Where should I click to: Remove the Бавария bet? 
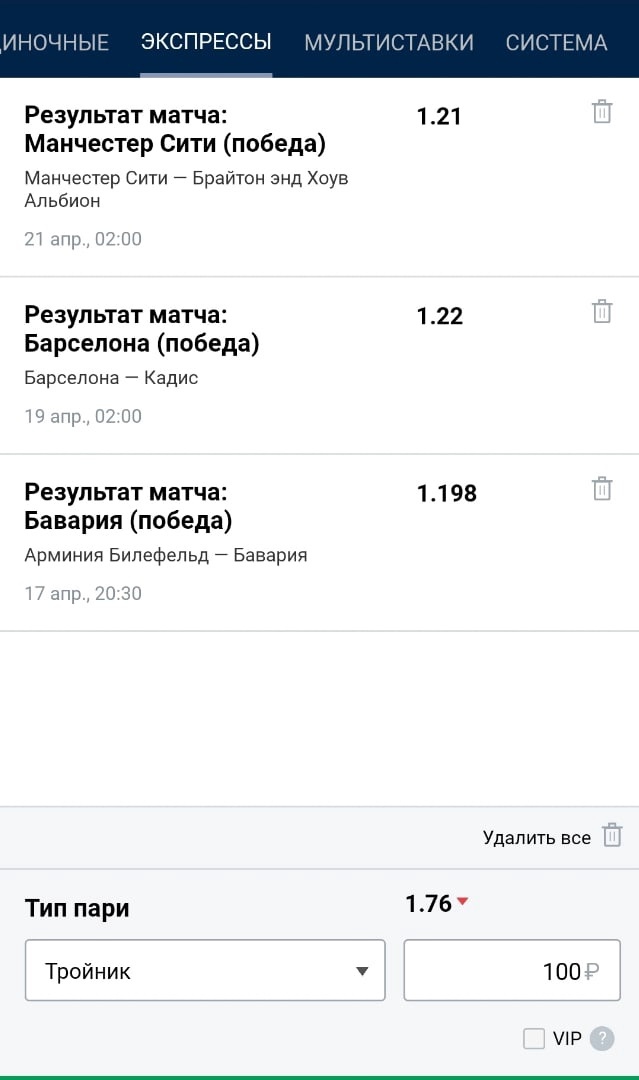click(x=602, y=488)
